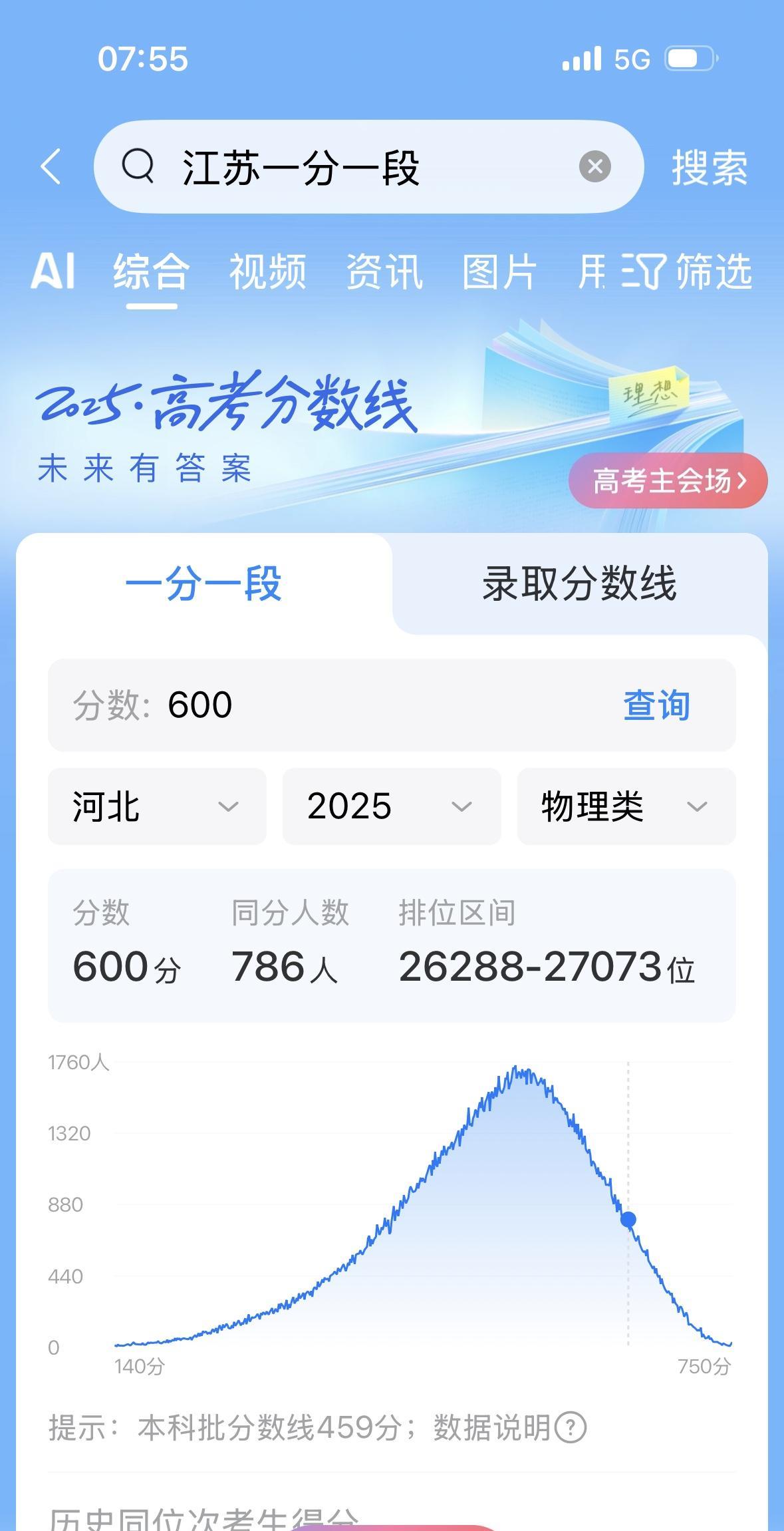Select the 一分一段 tab
This screenshot has width=784, height=1531.
[203, 584]
